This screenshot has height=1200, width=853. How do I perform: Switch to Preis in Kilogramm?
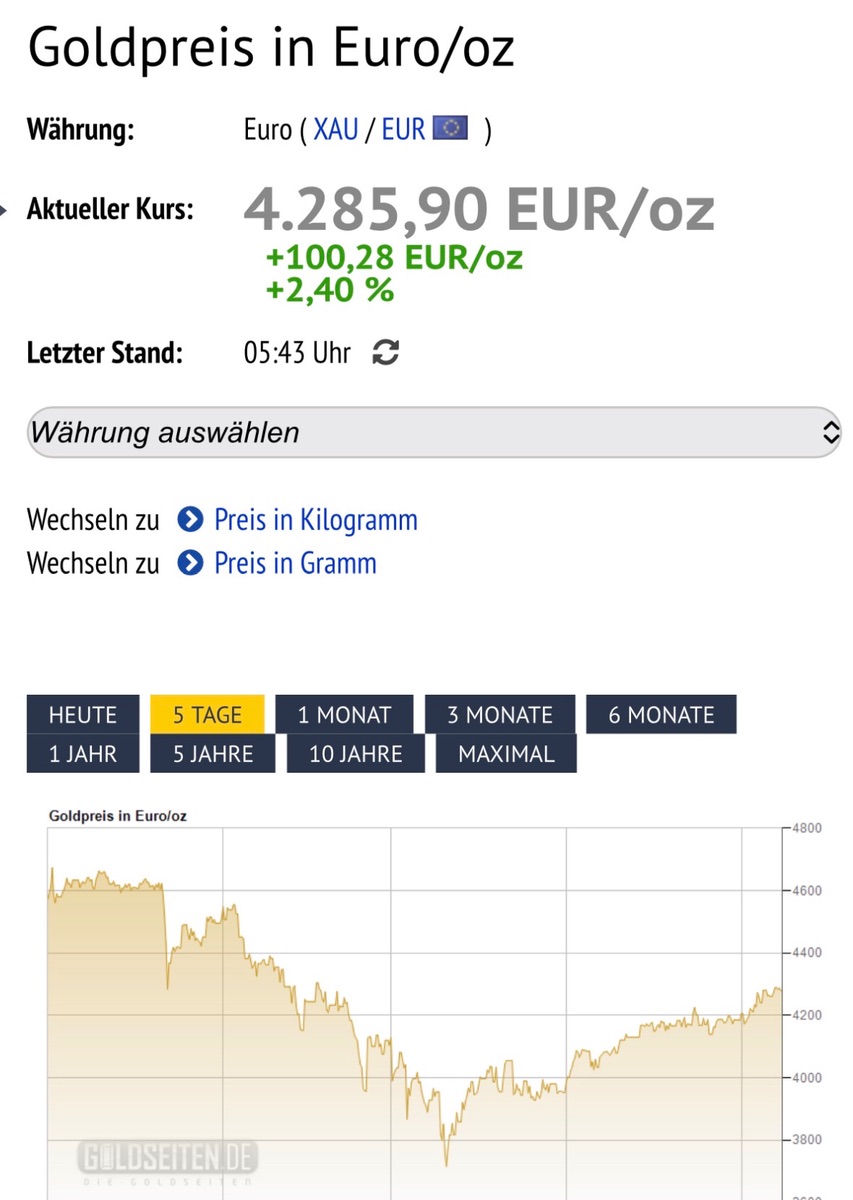(315, 520)
